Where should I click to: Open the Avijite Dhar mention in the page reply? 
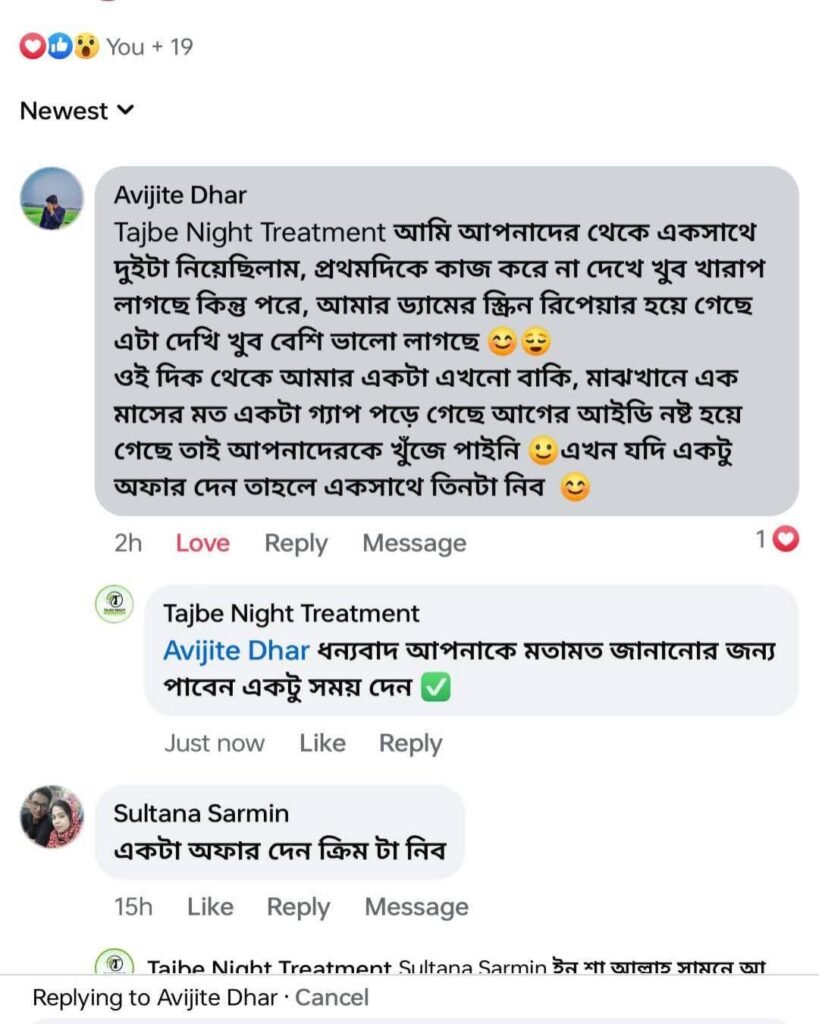click(236, 651)
